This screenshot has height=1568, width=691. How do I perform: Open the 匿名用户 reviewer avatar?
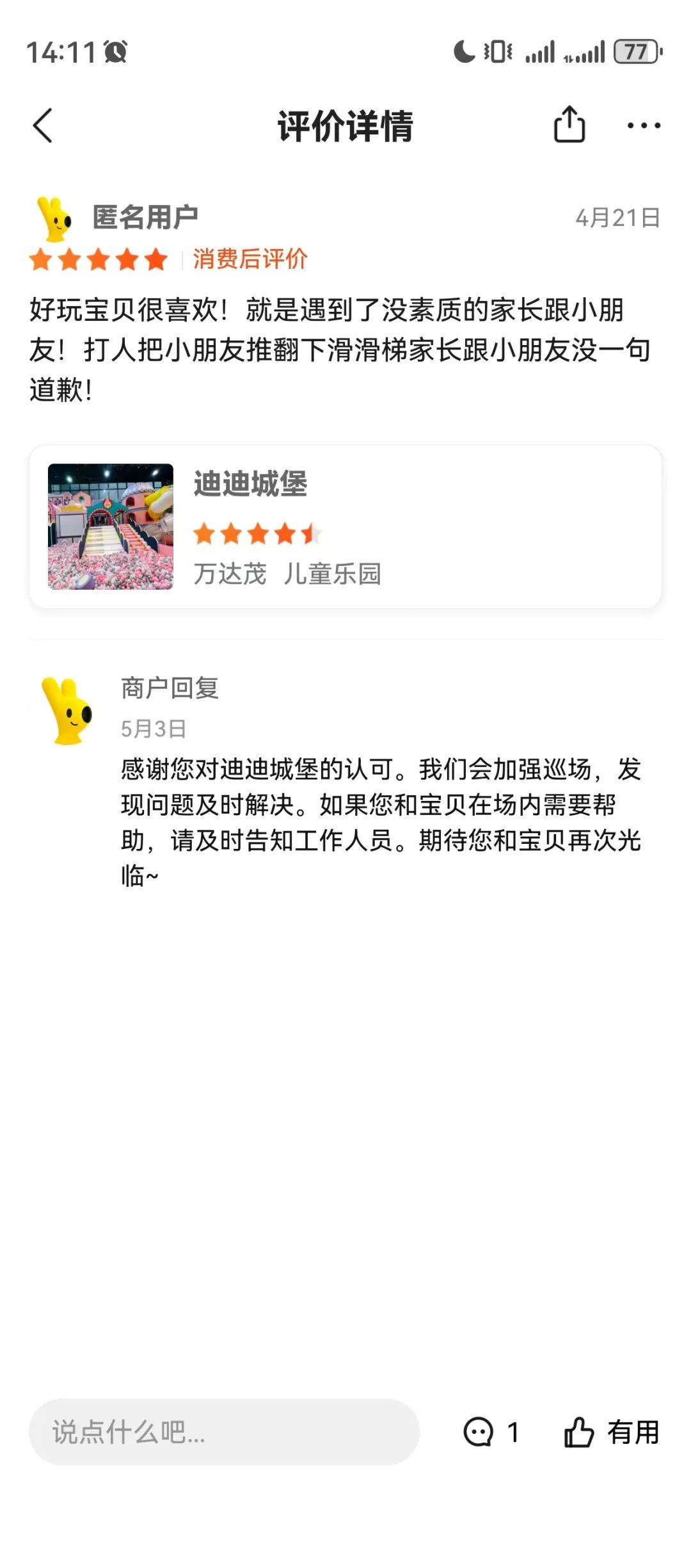pos(55,219)
